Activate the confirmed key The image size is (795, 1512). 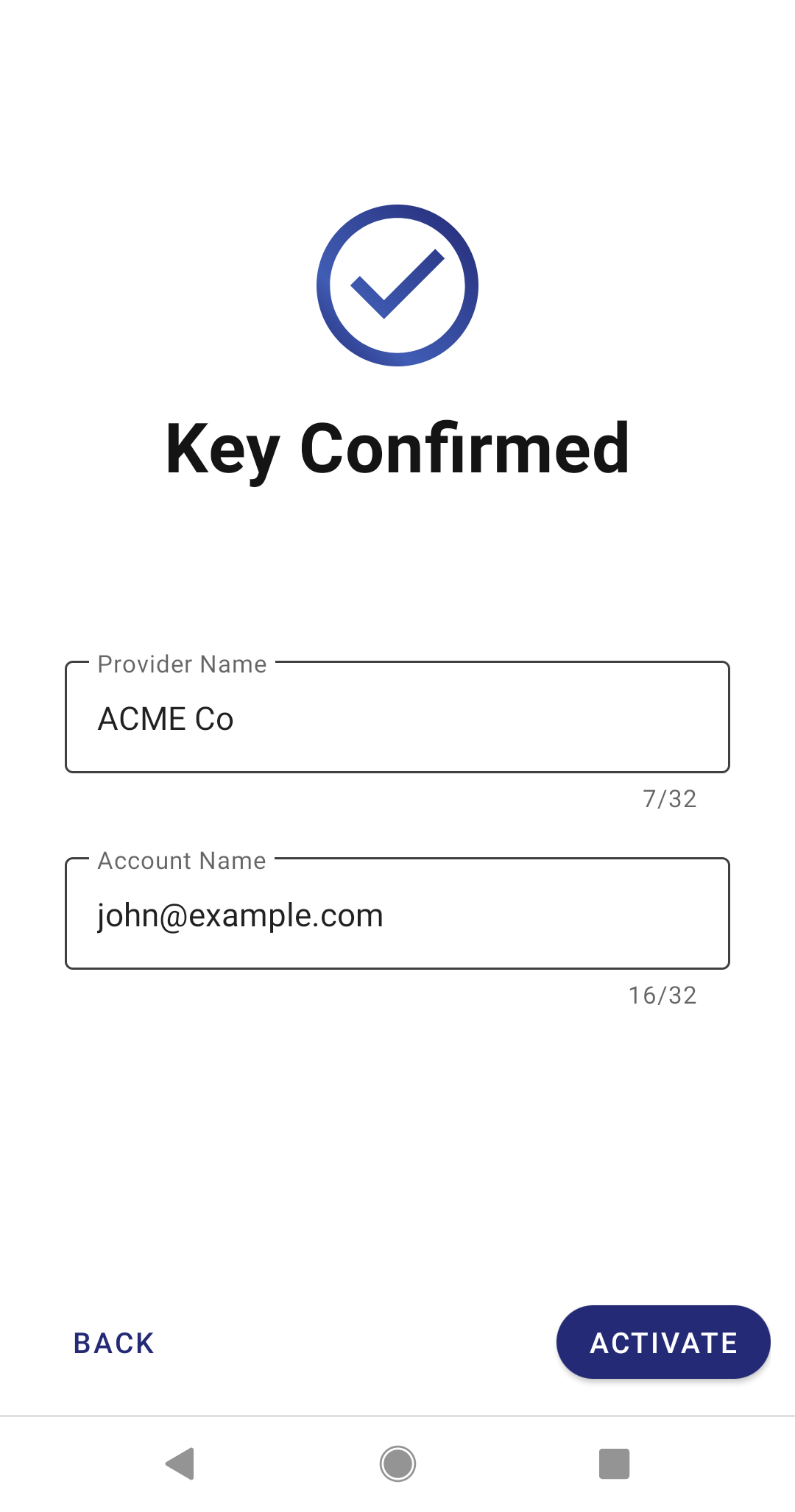click(x=662, y=1343)
